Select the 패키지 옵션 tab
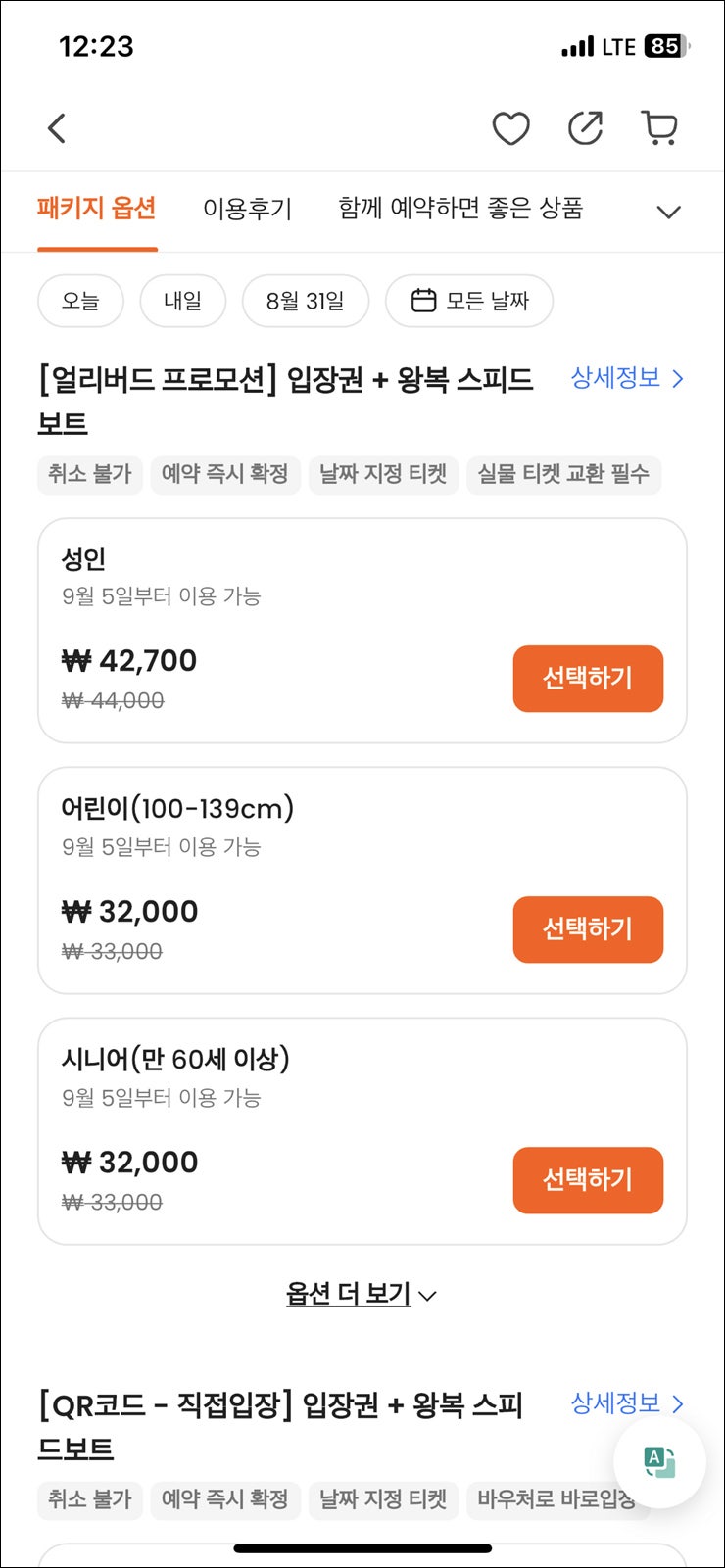 pyautogui.click(x=97, y=209)
